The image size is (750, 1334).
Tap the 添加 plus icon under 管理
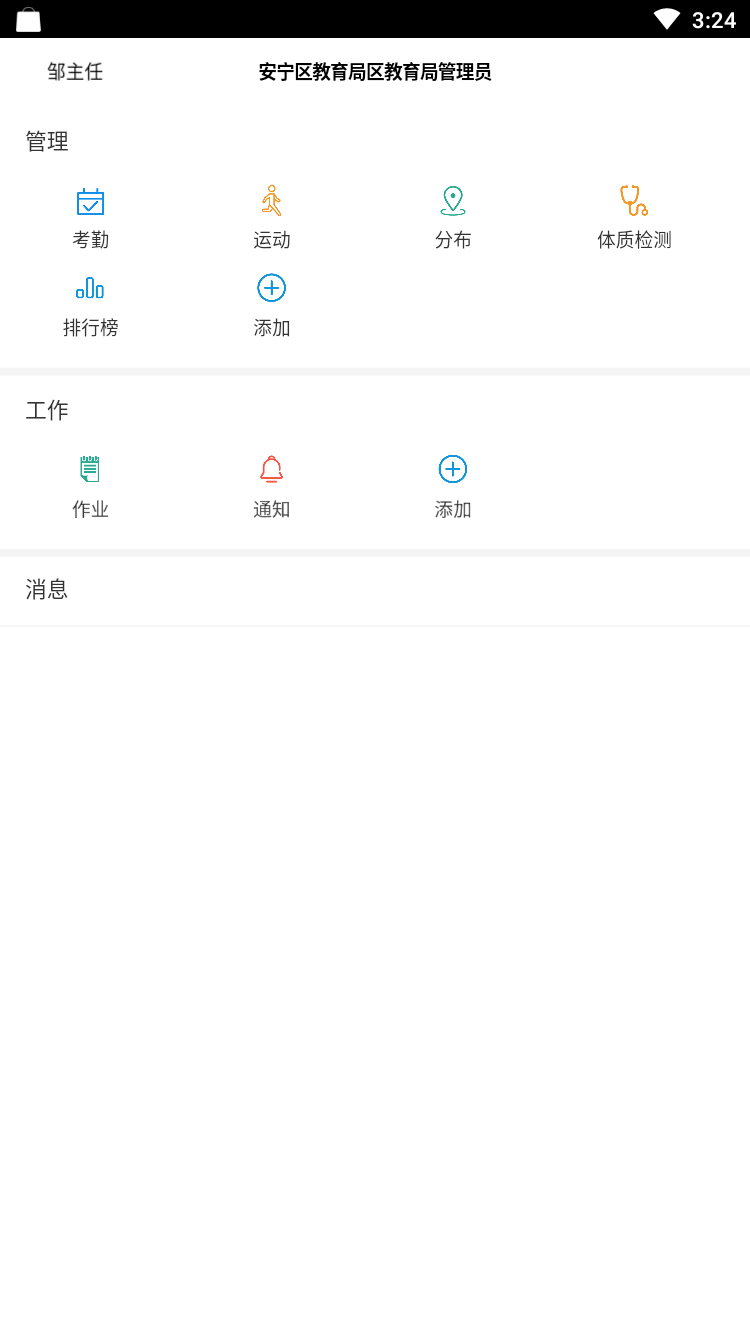coord(271,289)
